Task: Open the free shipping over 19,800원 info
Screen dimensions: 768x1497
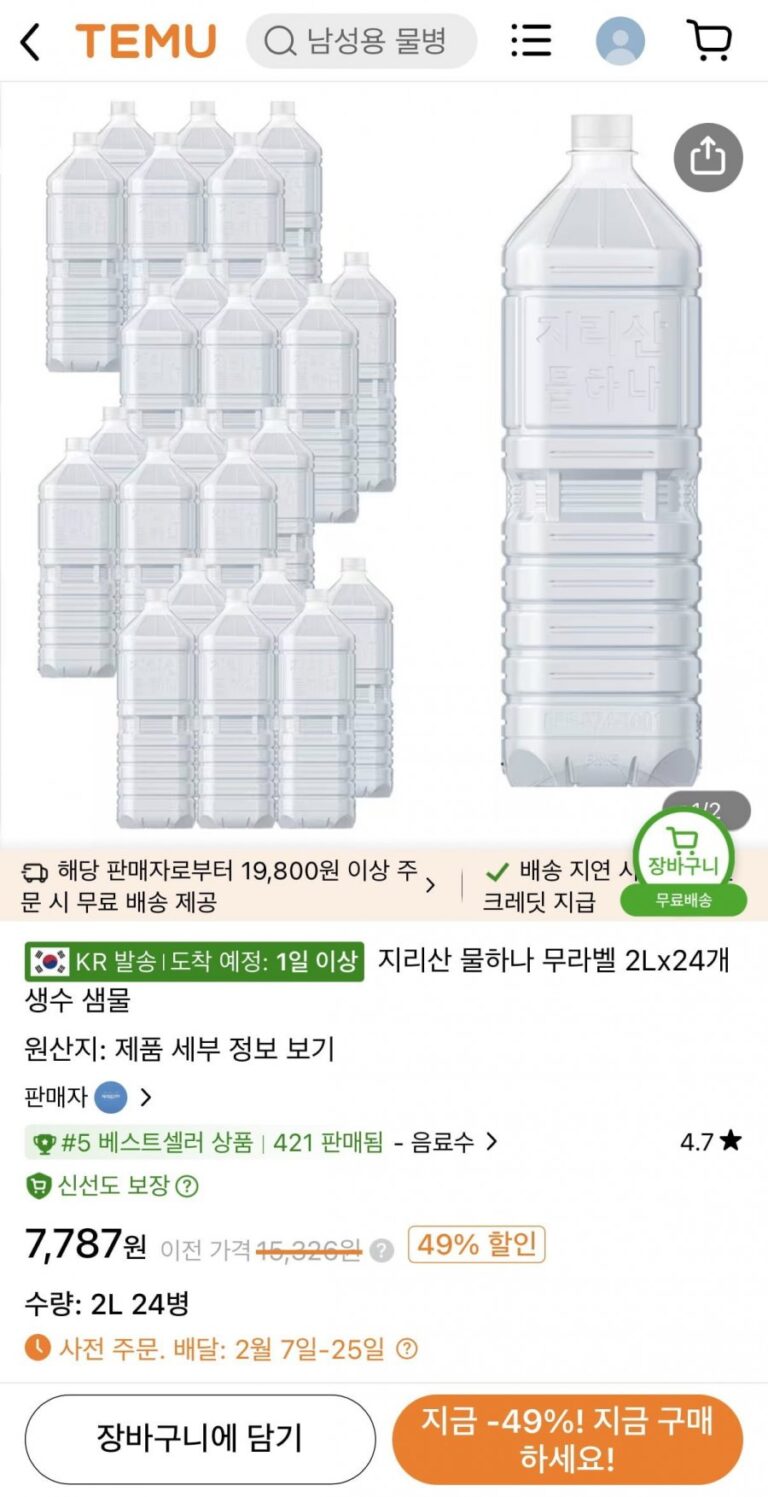Action: (230, 885)
